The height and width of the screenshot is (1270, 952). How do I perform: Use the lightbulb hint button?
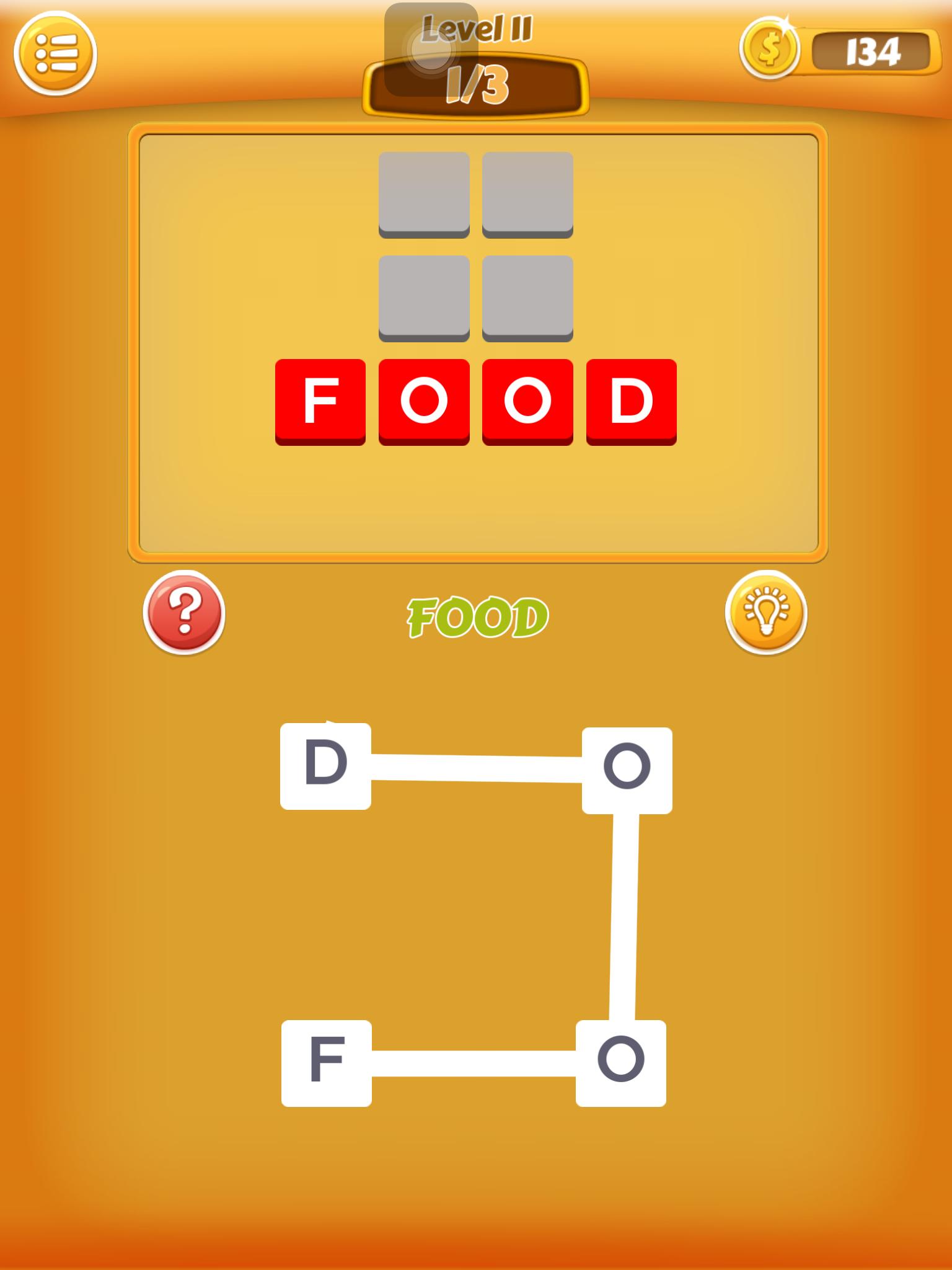[766, 613]
